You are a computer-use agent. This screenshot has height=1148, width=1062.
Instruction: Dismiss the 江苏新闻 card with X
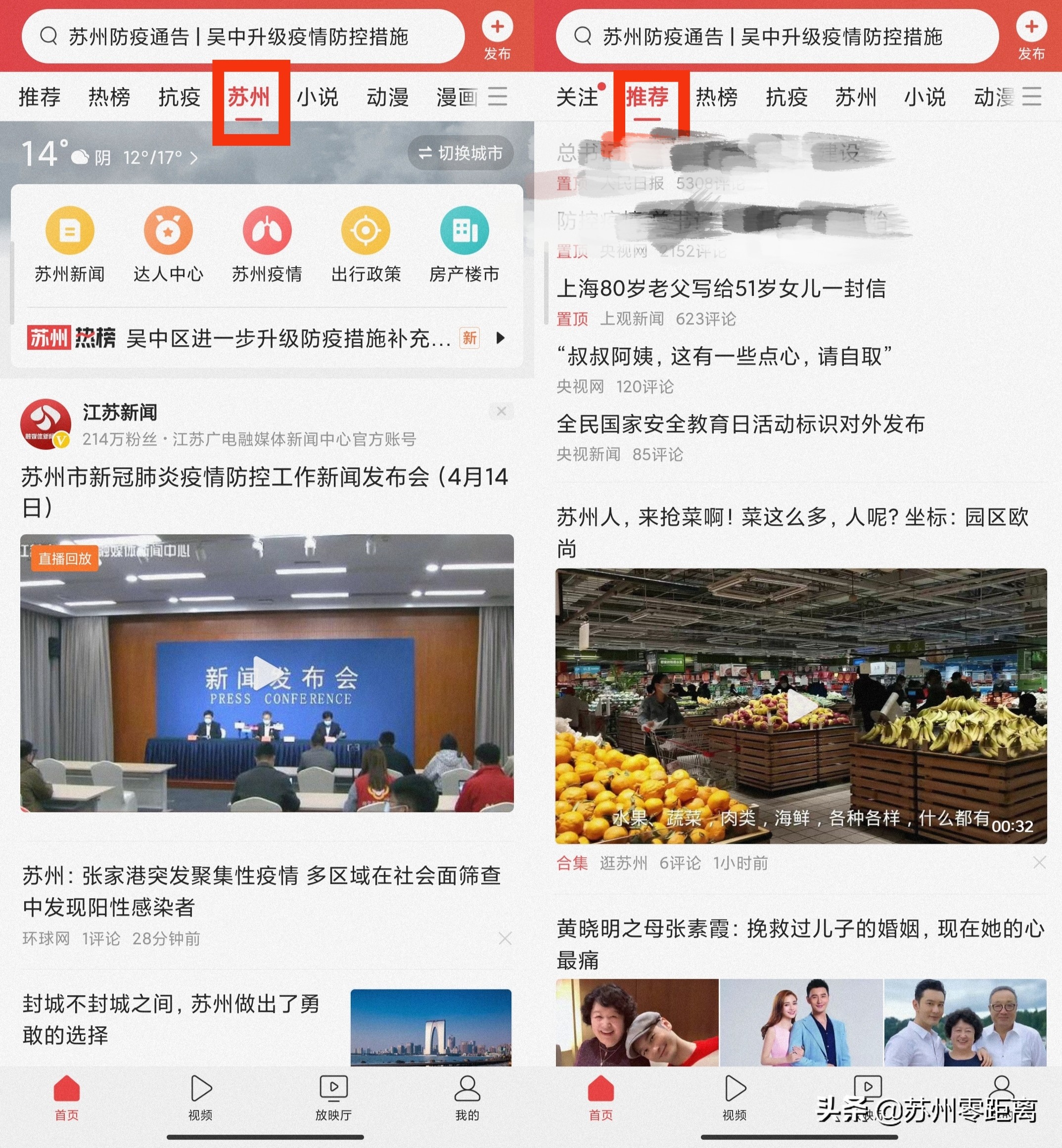point(501,412)
